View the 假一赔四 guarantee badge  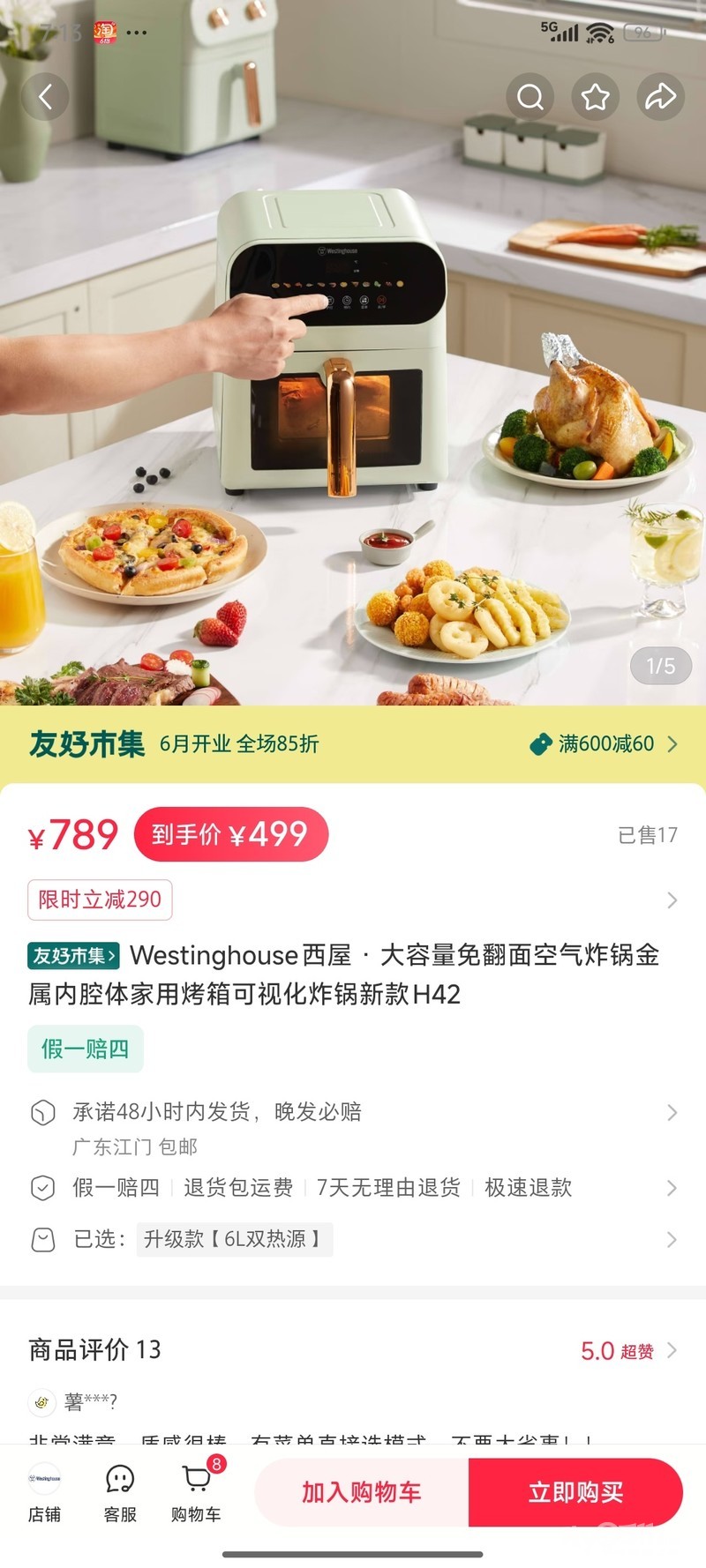[85, 1049]
